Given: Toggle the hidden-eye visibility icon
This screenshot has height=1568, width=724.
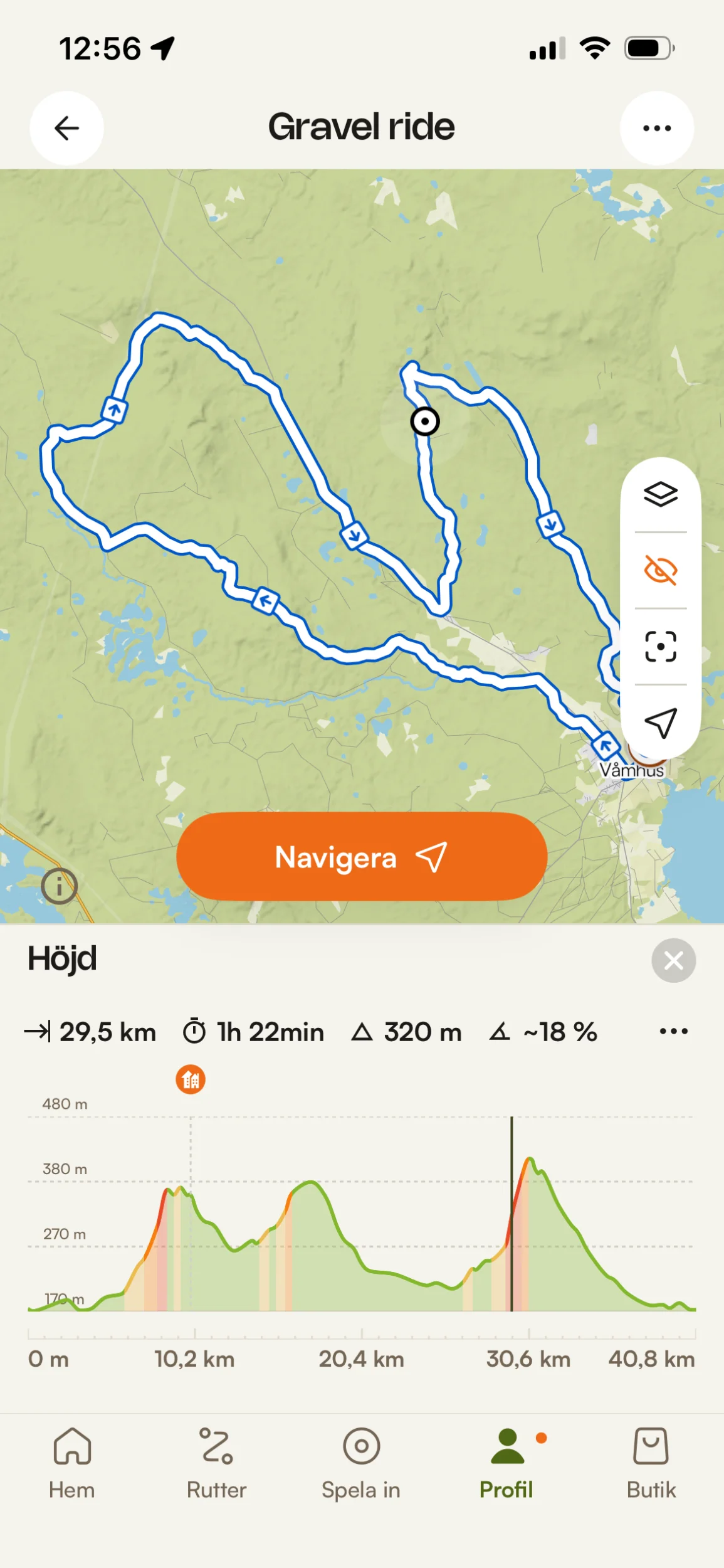Looking at the screenshot, I should tap(661, 570).
